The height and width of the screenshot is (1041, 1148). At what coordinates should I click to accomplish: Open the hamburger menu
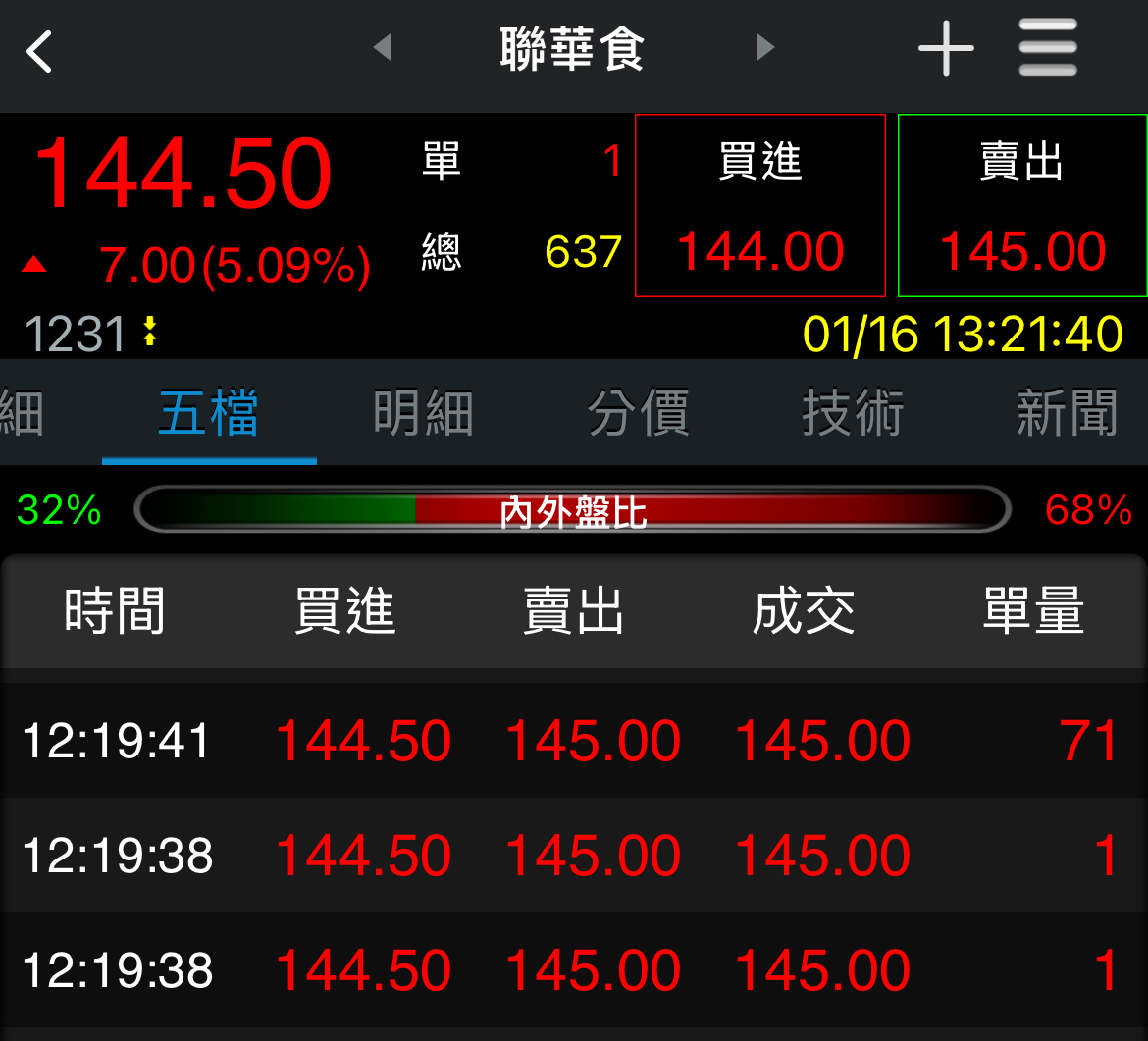click(x=1047, y=48)
